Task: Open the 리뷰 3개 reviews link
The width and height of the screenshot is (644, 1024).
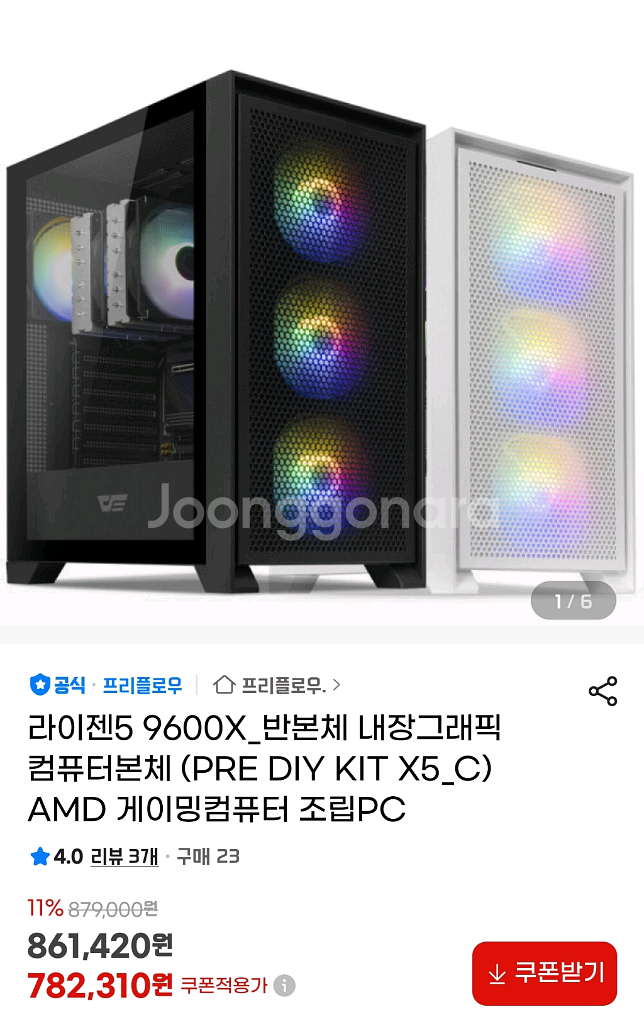Action: click(x=124, y=856)
